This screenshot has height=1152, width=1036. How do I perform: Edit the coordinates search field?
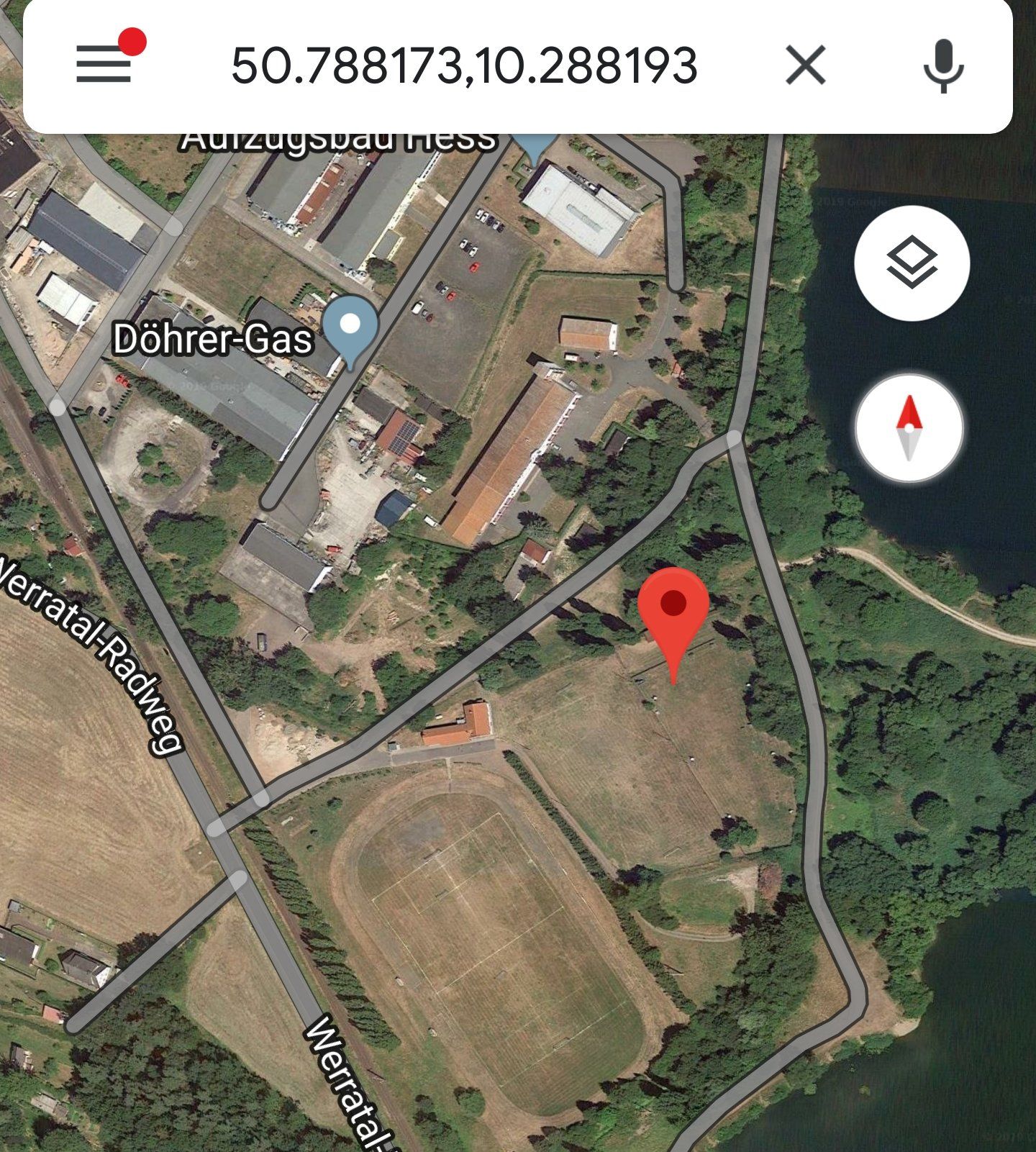click(464, 65)
